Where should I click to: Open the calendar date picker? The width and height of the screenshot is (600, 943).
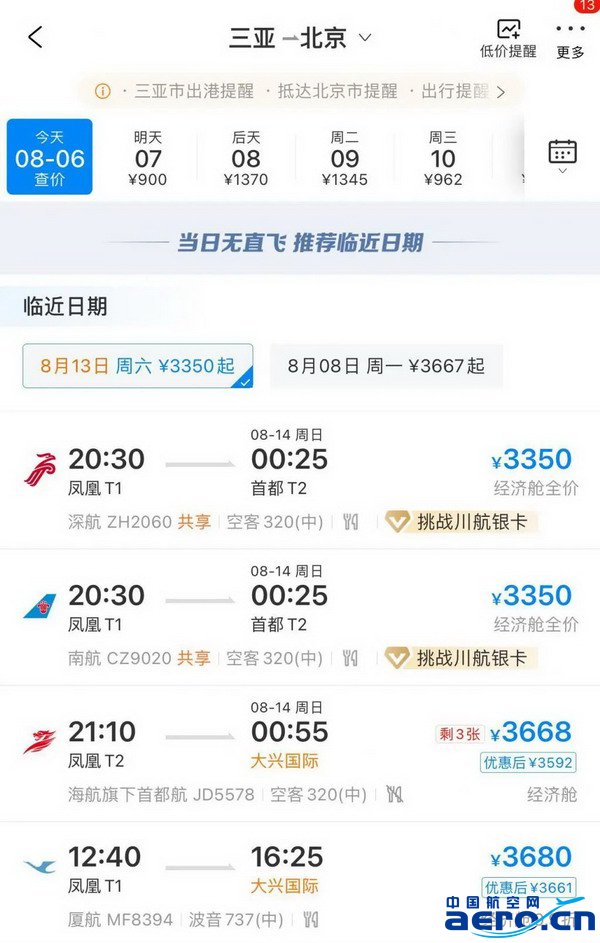562,154
